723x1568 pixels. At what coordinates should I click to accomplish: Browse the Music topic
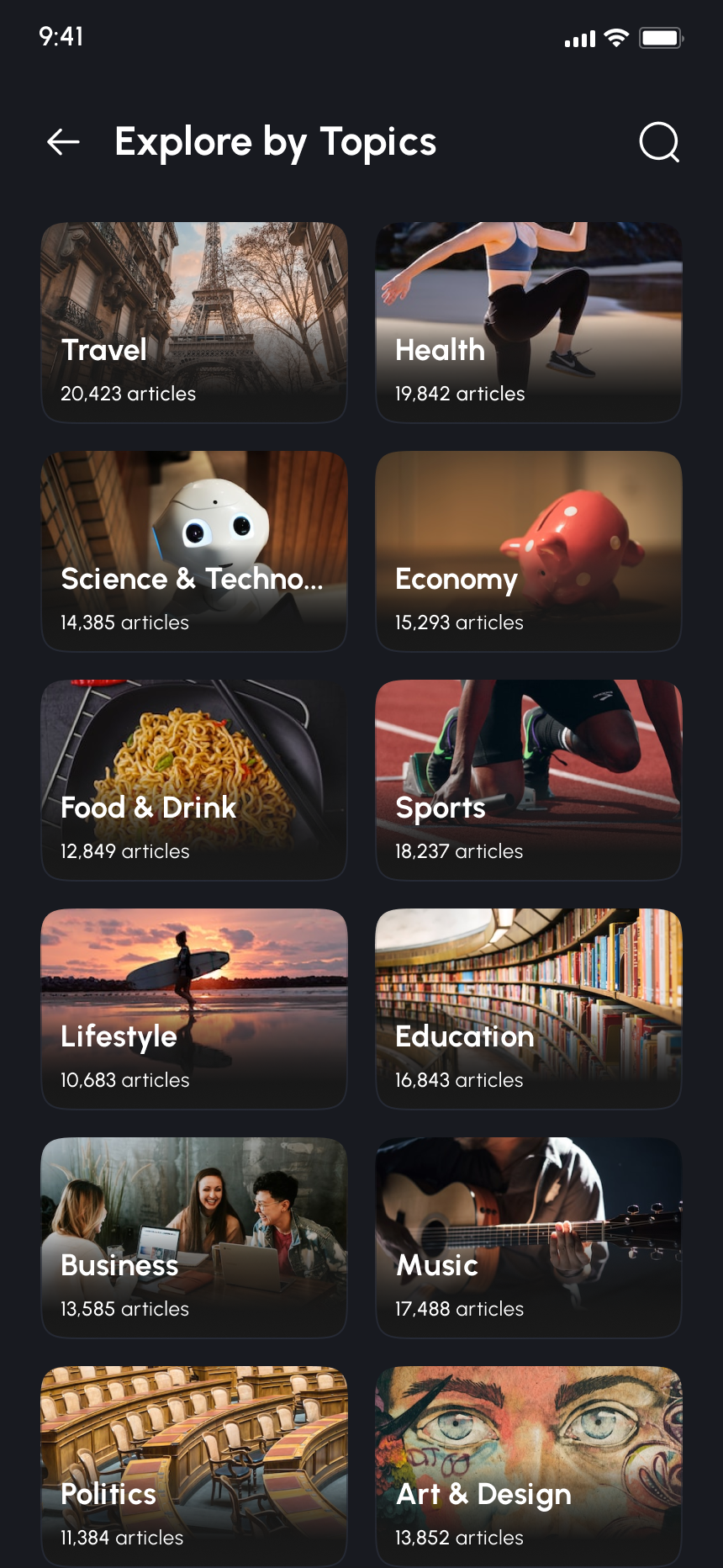528,1237
